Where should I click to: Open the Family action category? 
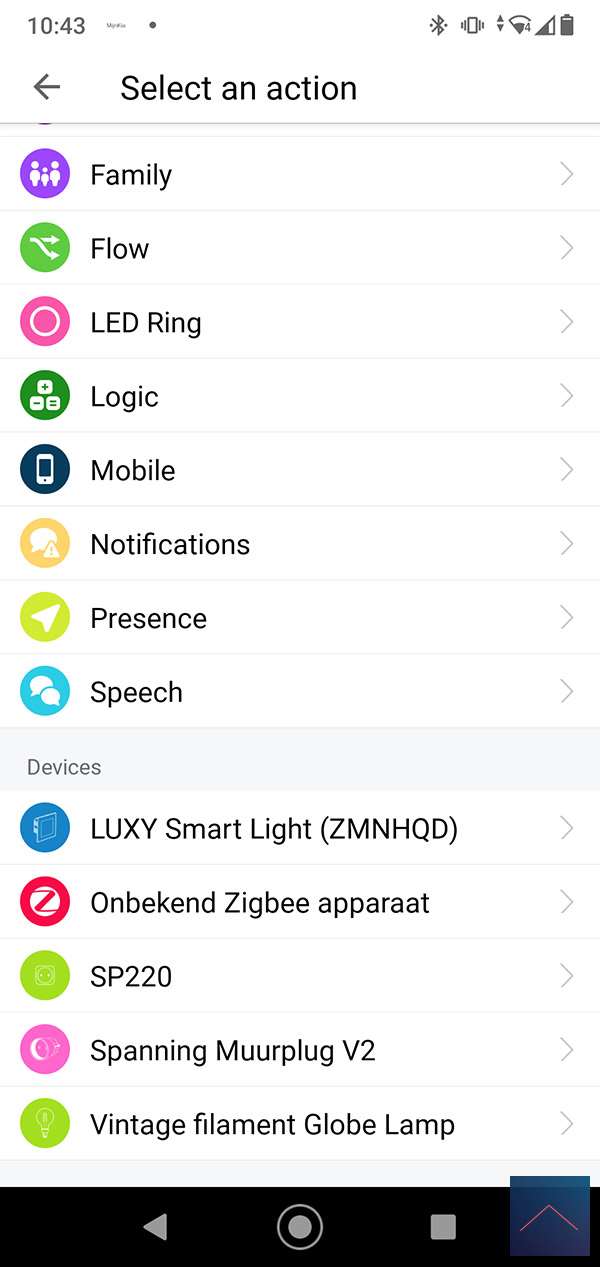coord(300,175)
